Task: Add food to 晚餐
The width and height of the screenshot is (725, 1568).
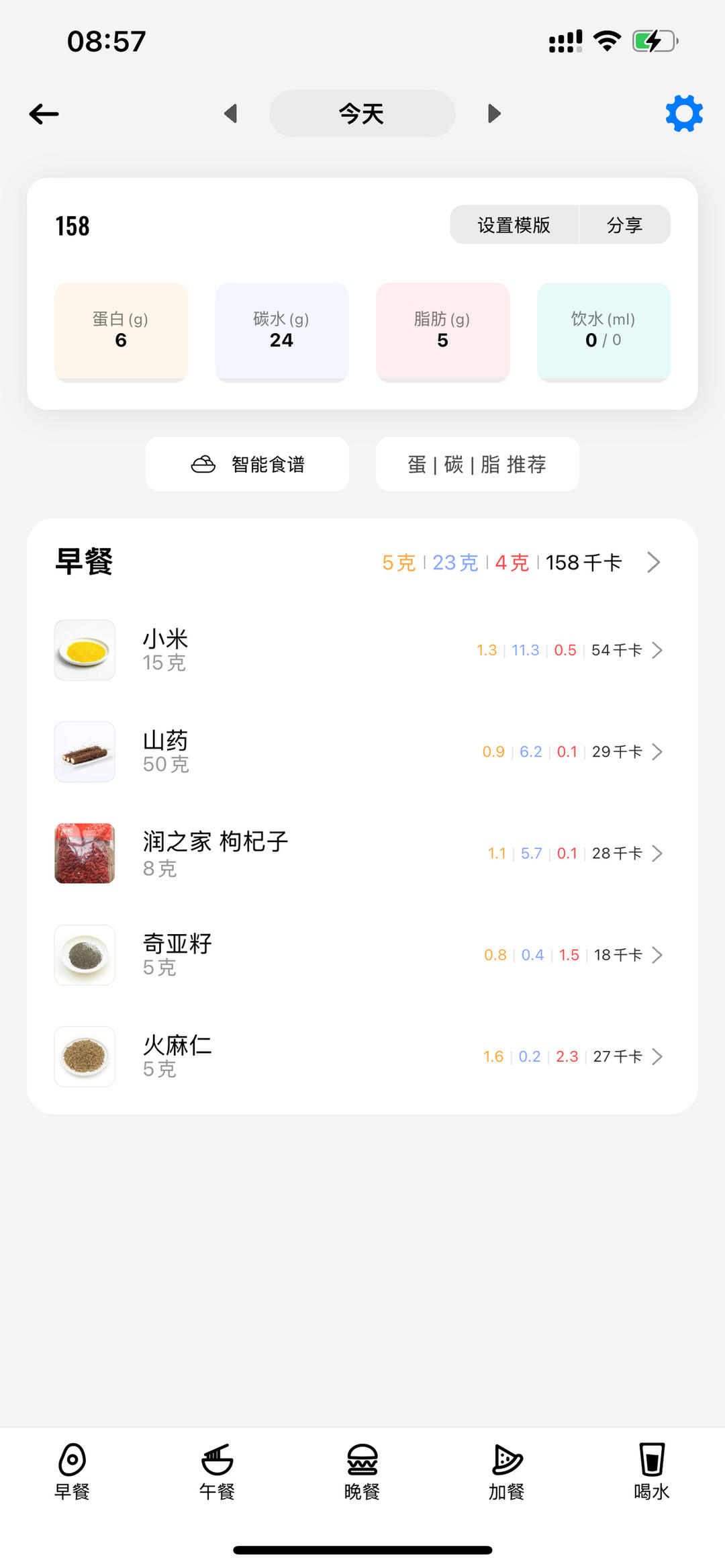Action: 362,1471
